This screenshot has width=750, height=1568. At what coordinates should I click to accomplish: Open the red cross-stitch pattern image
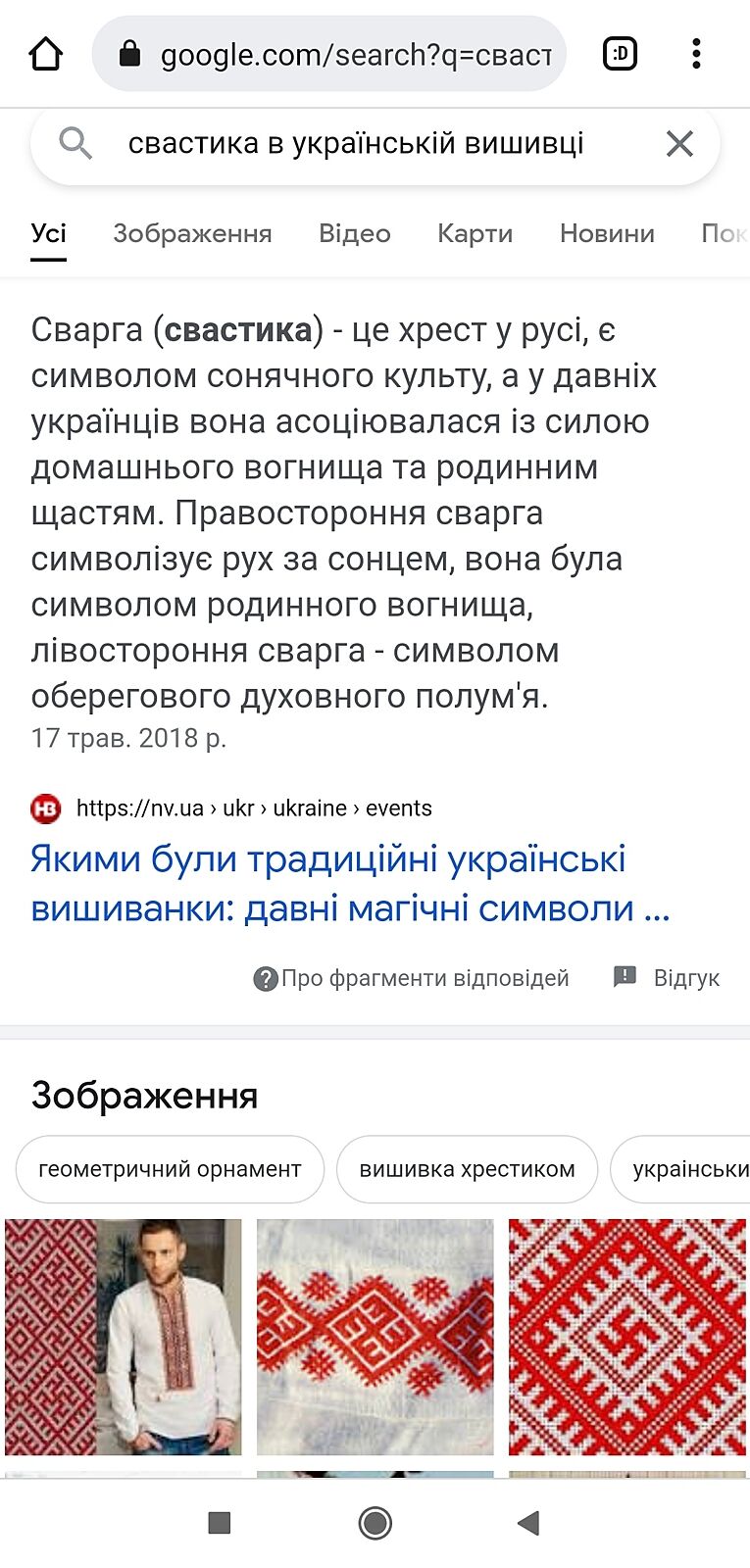coord(627,1337)
